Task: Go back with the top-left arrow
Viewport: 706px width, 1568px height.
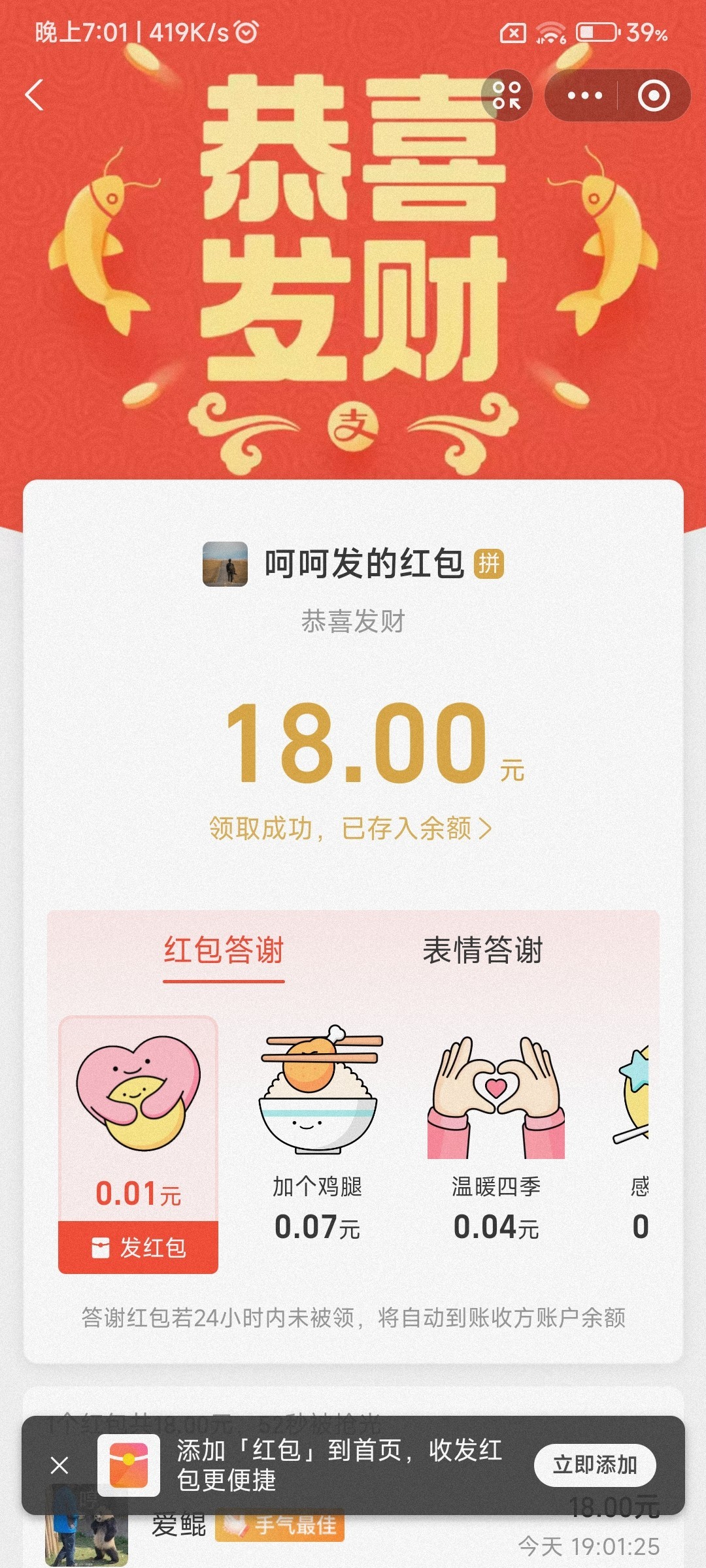Action: point(35,95)
